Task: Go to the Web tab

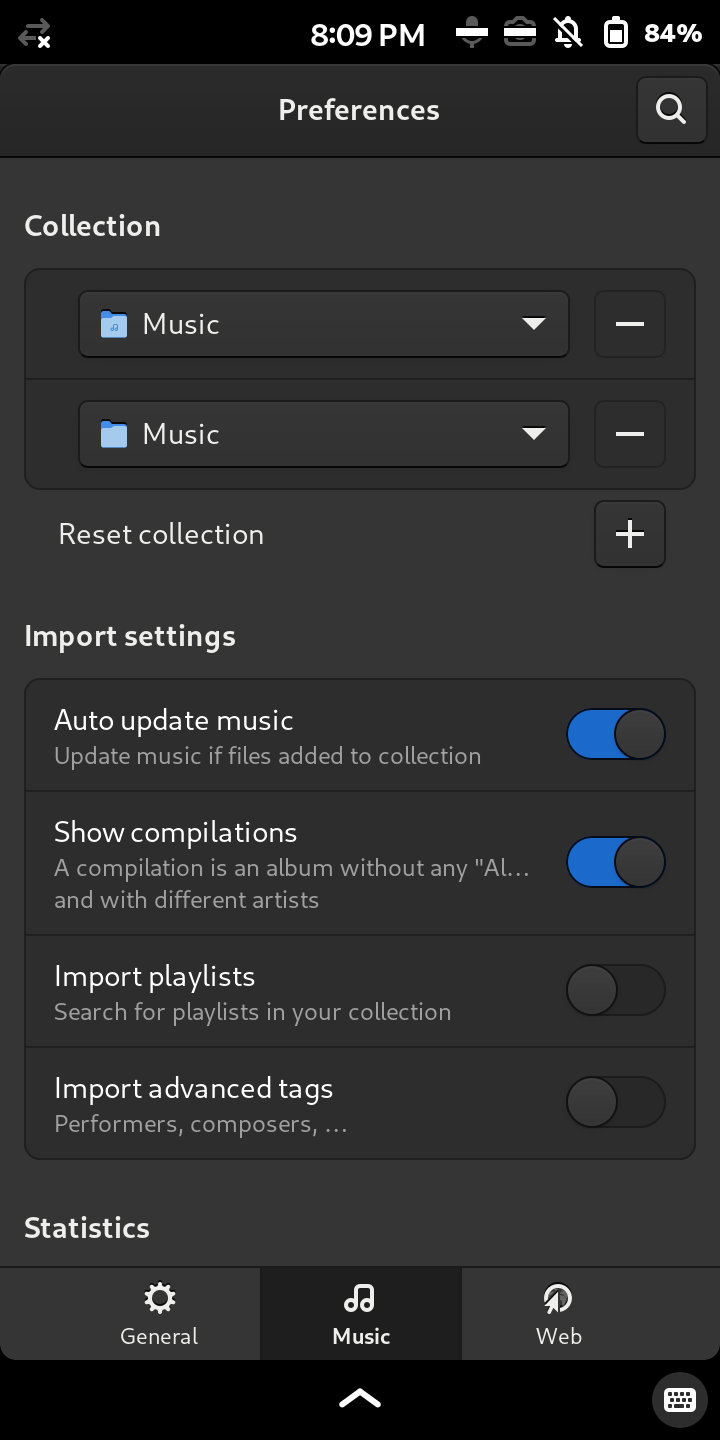Action: (558, 1314)
